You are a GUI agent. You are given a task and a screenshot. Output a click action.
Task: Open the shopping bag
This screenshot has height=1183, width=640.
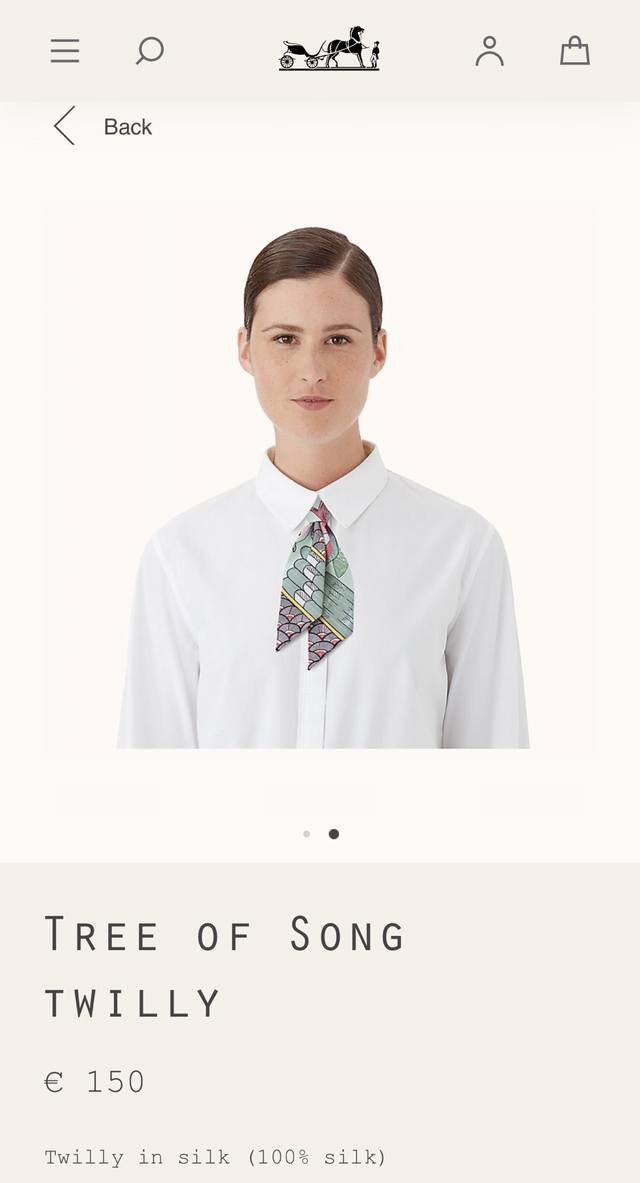[574, 51]
